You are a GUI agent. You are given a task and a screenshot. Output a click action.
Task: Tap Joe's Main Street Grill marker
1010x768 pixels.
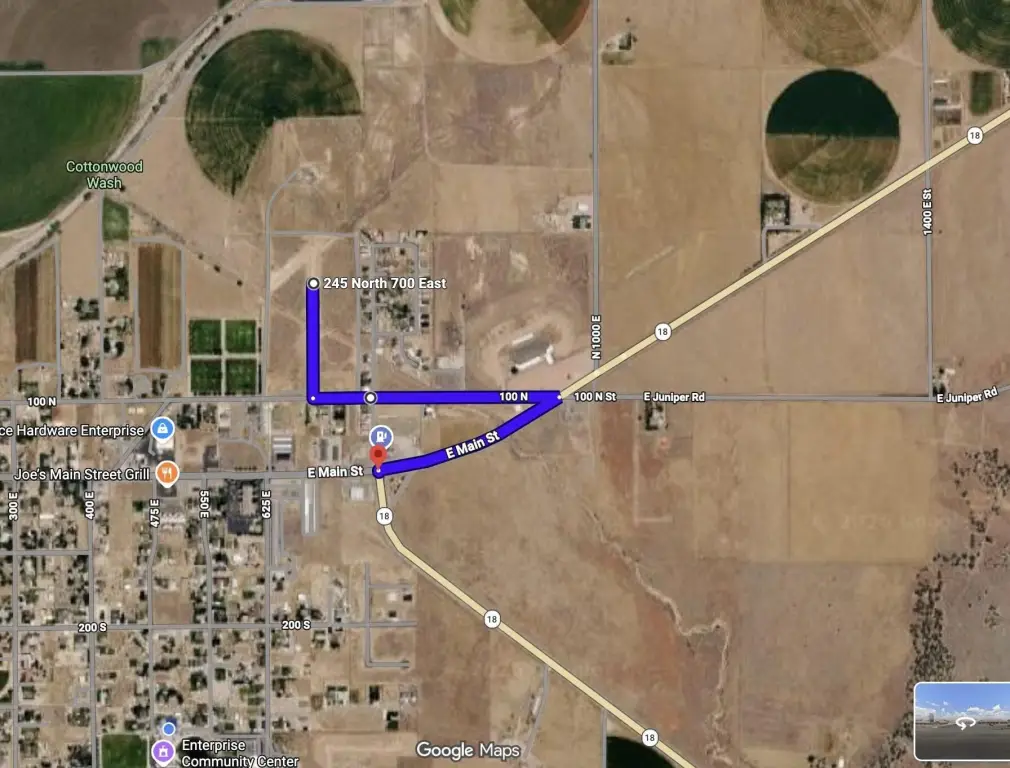click(x=167, y=473)
